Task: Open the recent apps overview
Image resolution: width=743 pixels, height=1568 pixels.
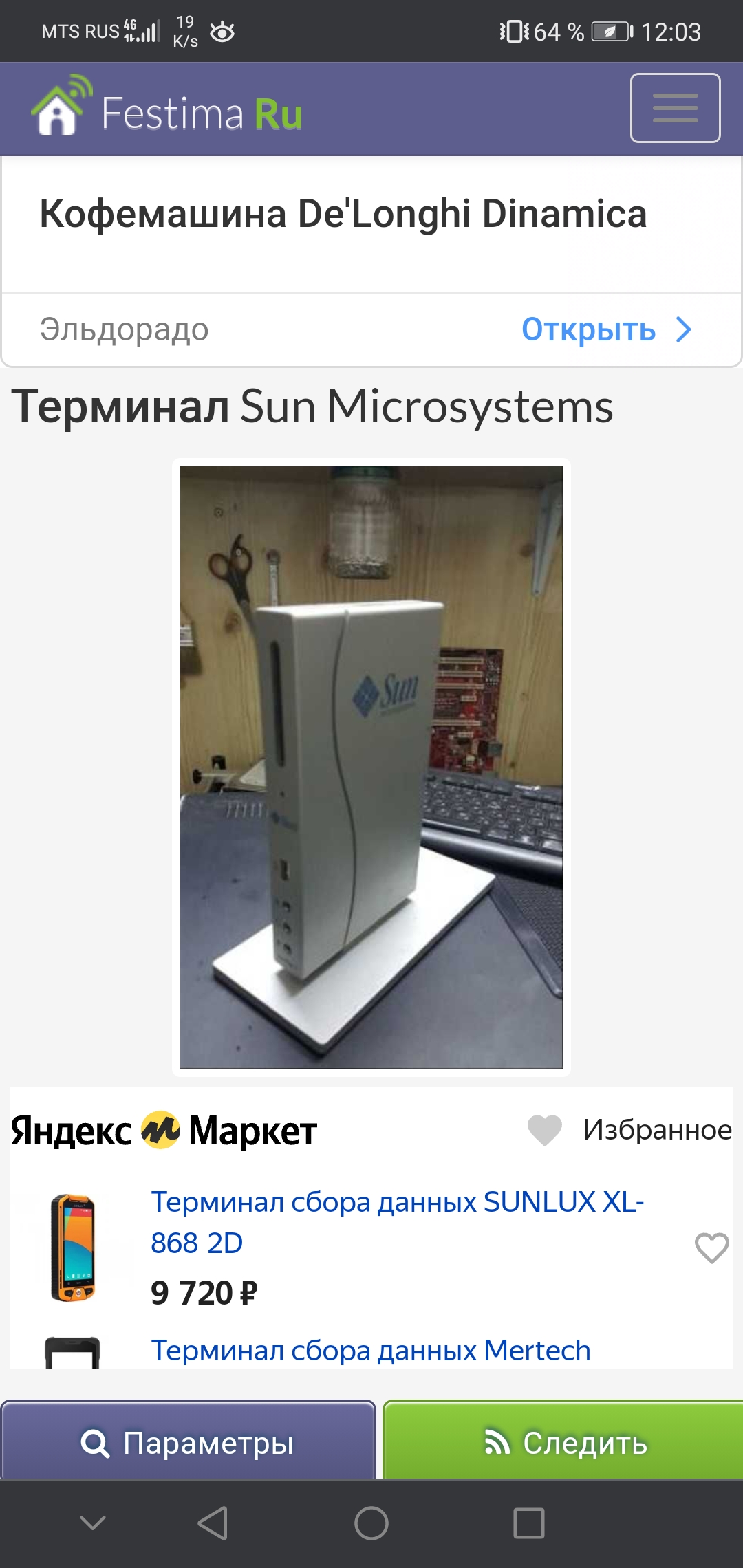Action: click(x=529, y=1523)
